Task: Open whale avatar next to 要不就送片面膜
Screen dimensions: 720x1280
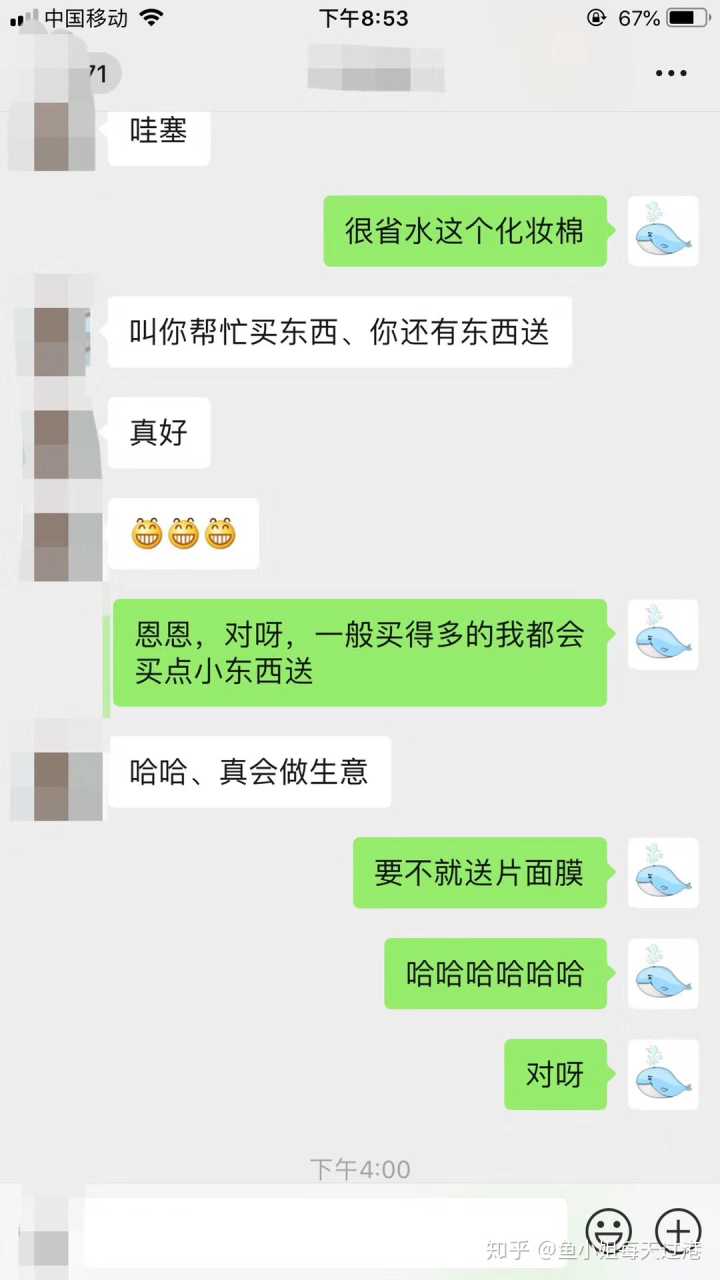Action: click(663, 873)
